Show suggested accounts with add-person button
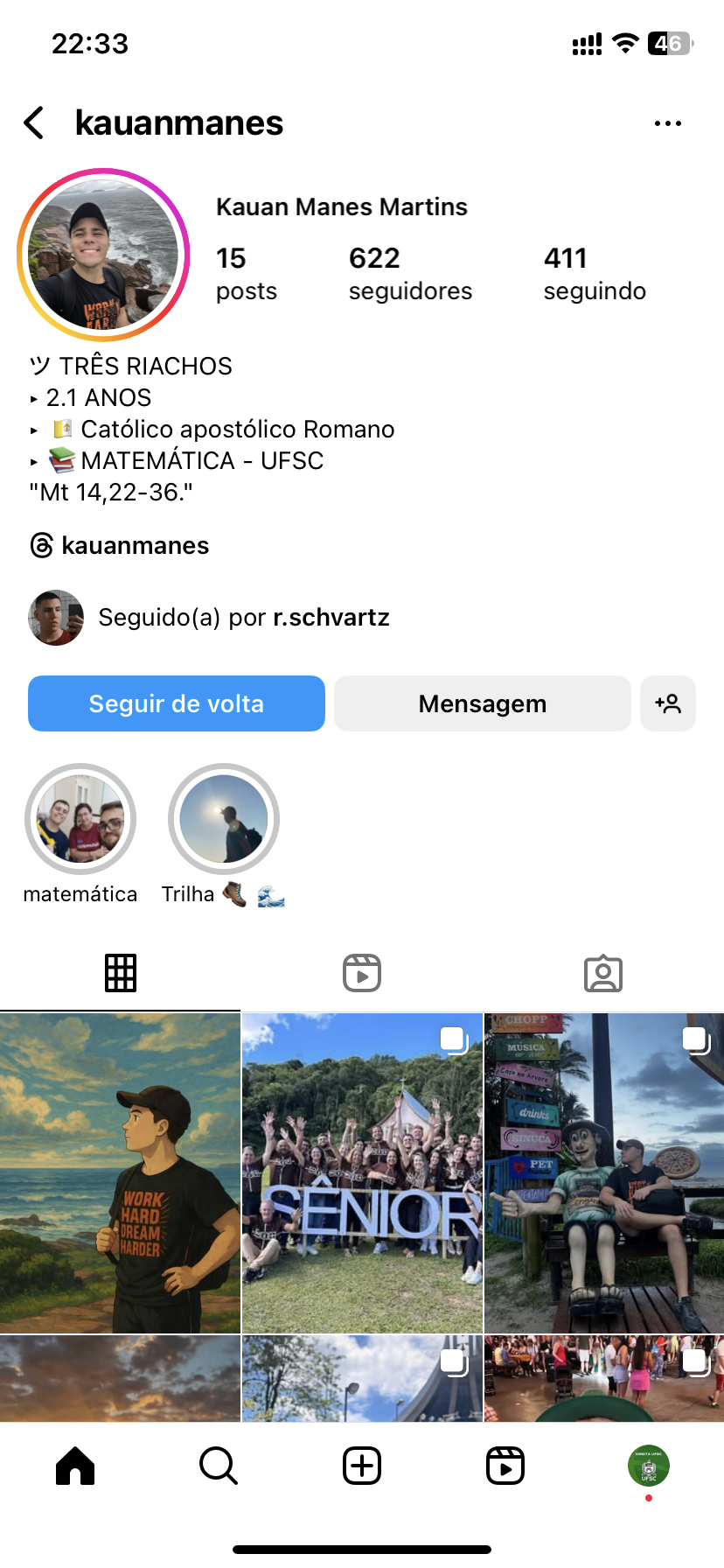The width and height of the screenshot is (724, 1568). 668,703
